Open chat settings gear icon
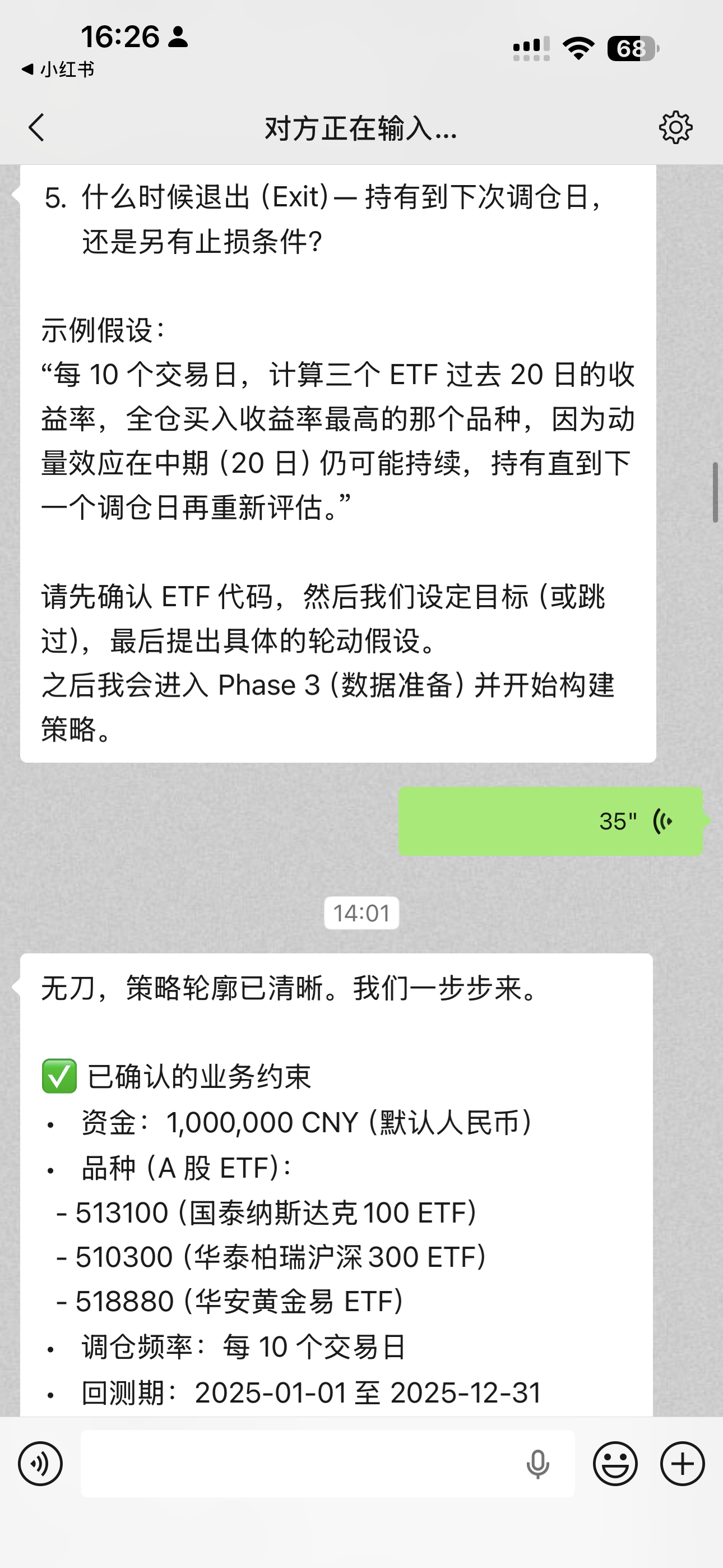The height and width of the screenshot is (1568, 723). click(675, 128)
